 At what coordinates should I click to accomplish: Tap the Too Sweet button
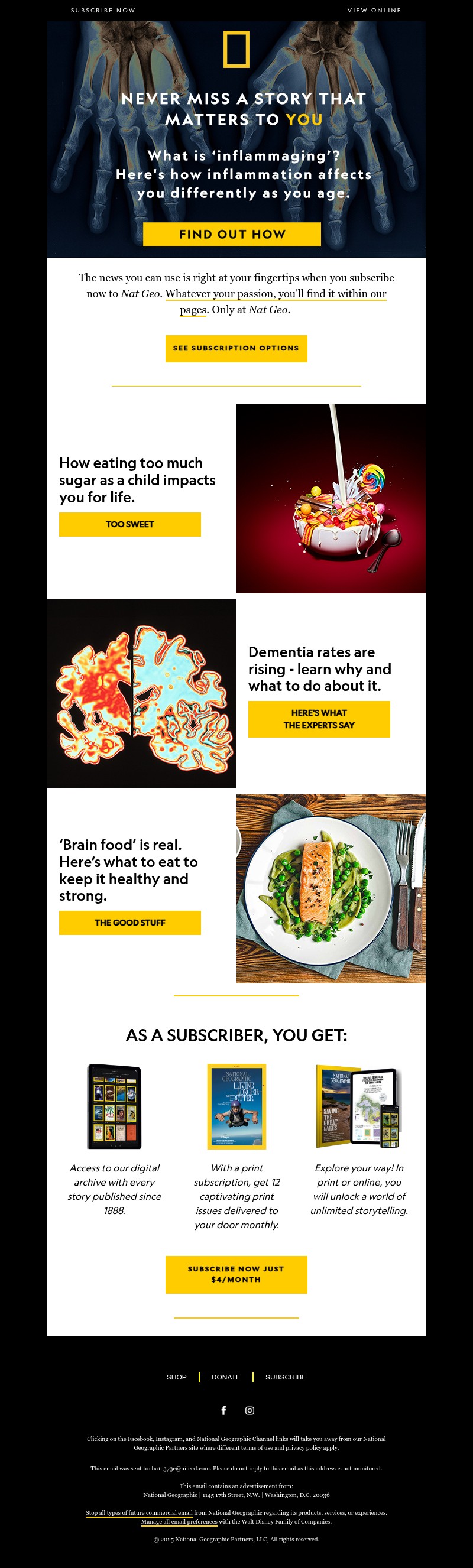pyautogui.click(x=129, y=524)
